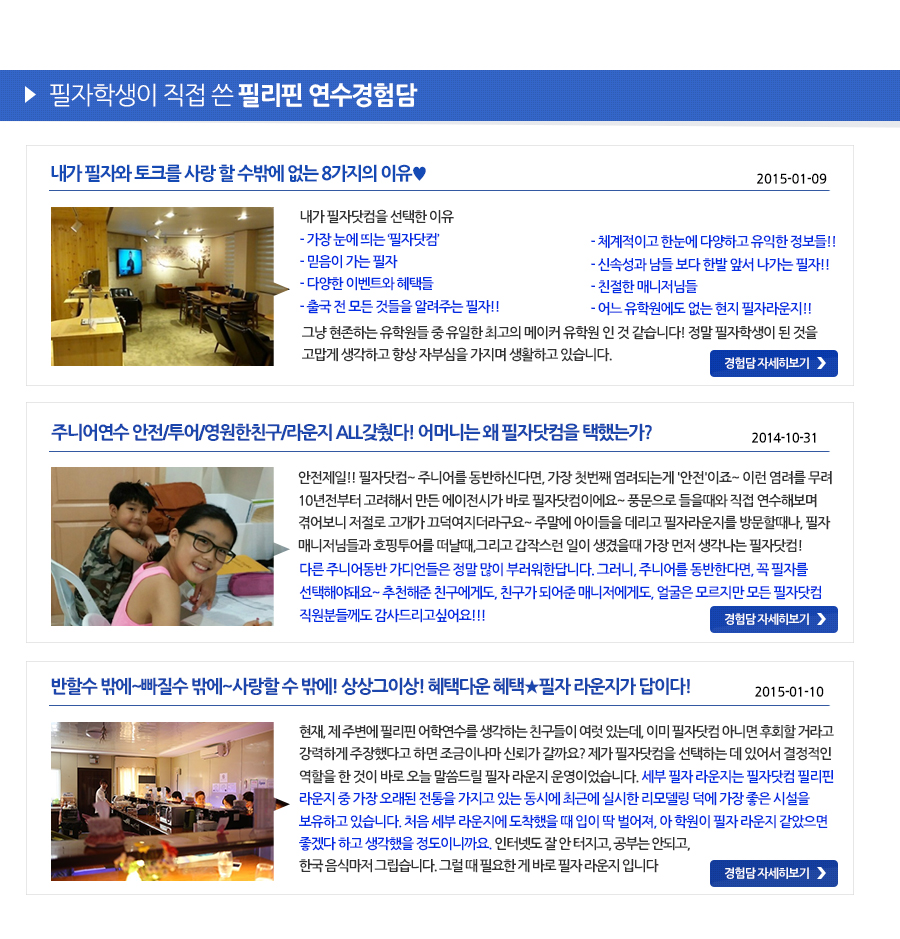Open the title 주니어연수 안전/투어/영원한친구/라운지 ALL갖췄다
This screenshot has width=900, height=939.
(351, 432)
